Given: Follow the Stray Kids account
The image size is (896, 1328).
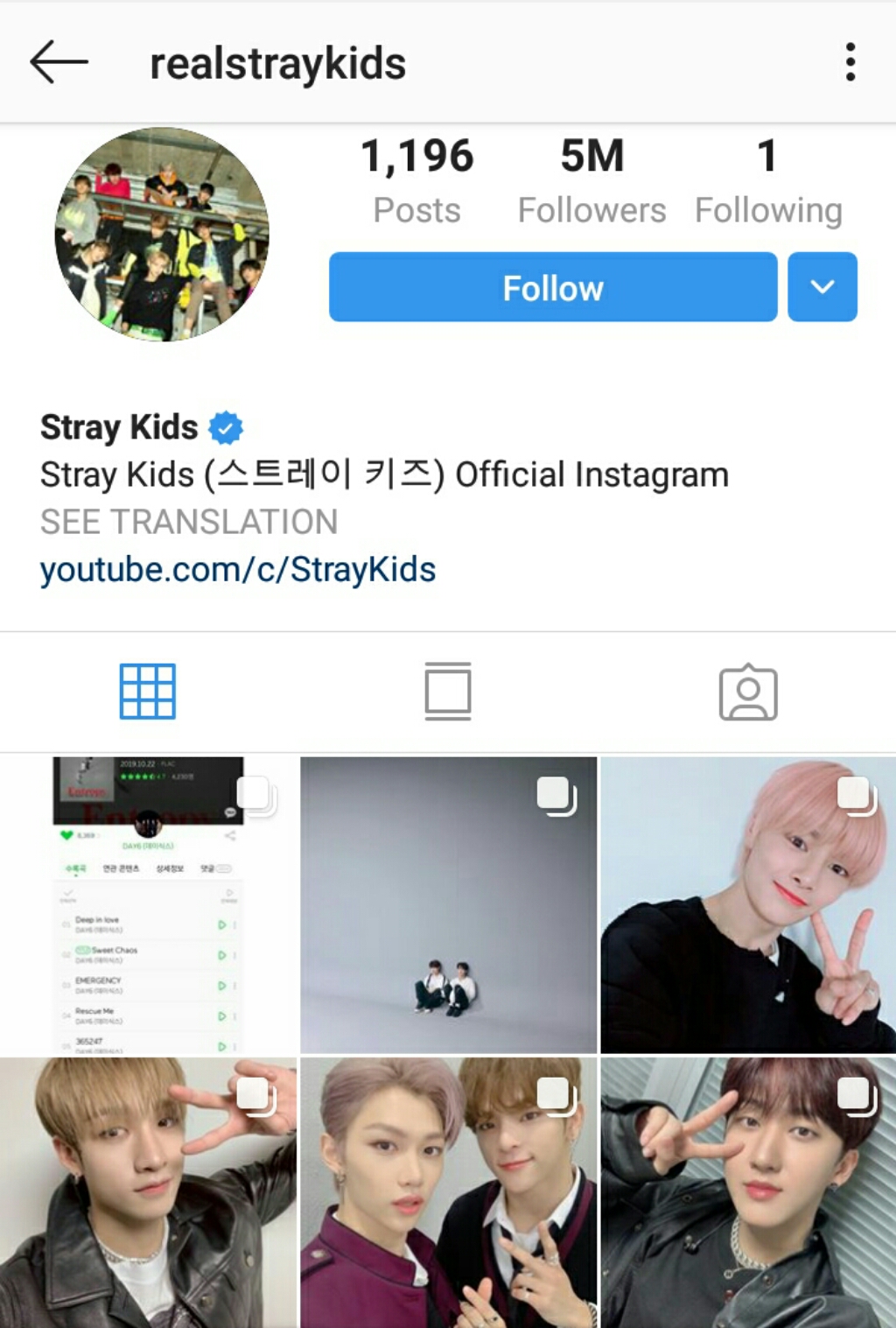Looking at the screenshot, I should [552, 287].
